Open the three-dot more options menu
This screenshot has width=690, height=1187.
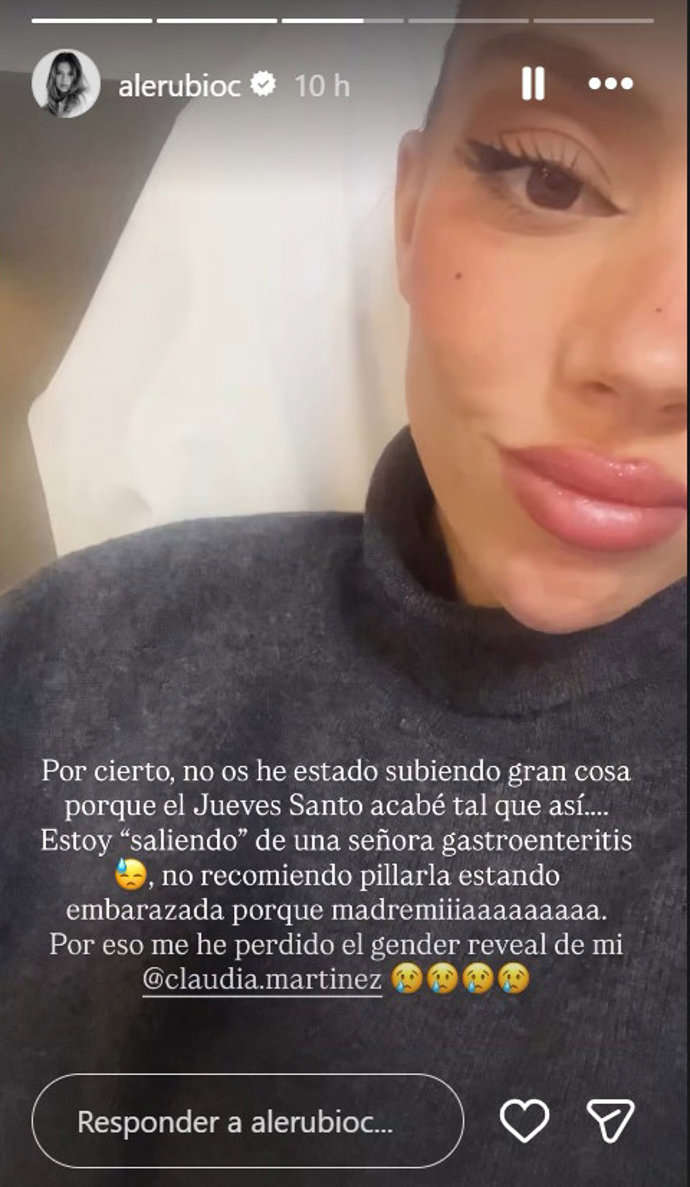pyautogui.click(x=610, y=85)
